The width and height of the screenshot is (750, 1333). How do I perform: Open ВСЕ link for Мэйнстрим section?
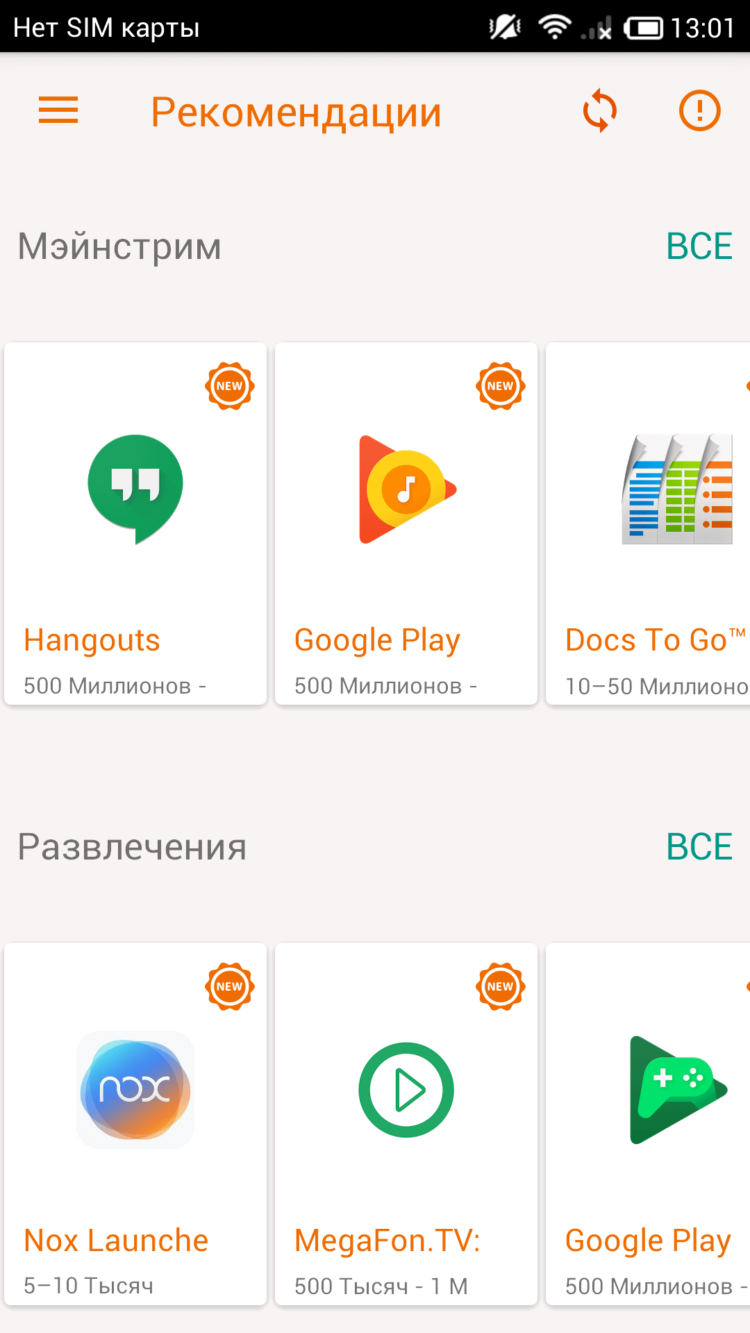[x=699, y=246]
